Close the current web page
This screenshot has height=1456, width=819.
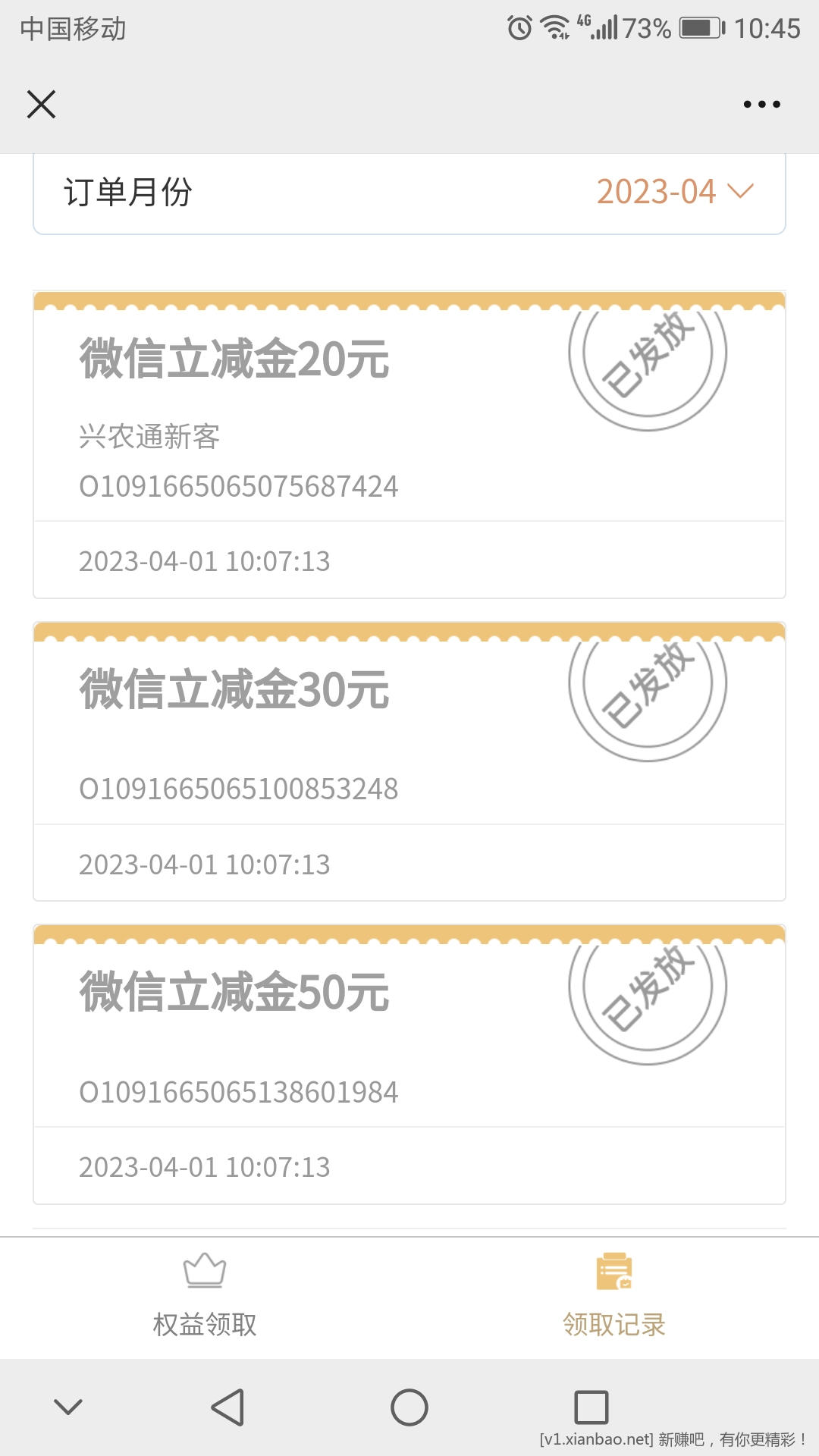coord(42,105)
